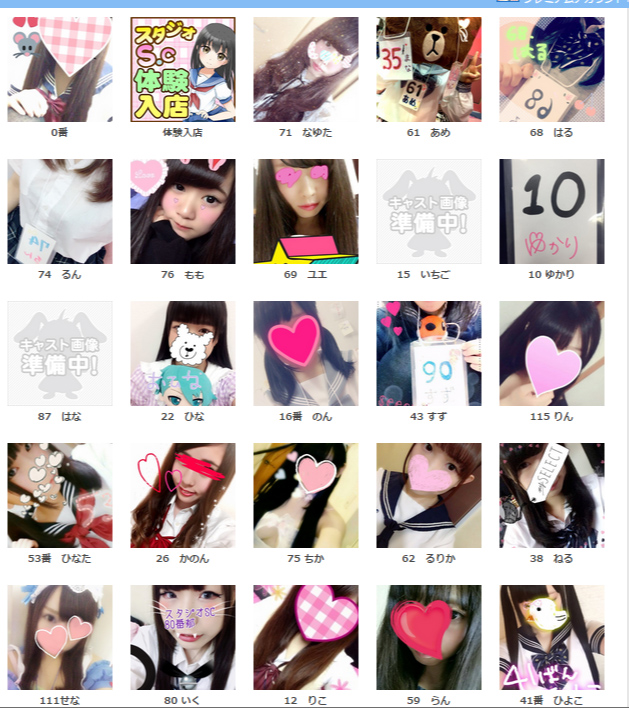Select the 43 すず thumbnail
This screenshot has height=709, width=629.
[429, 353]
